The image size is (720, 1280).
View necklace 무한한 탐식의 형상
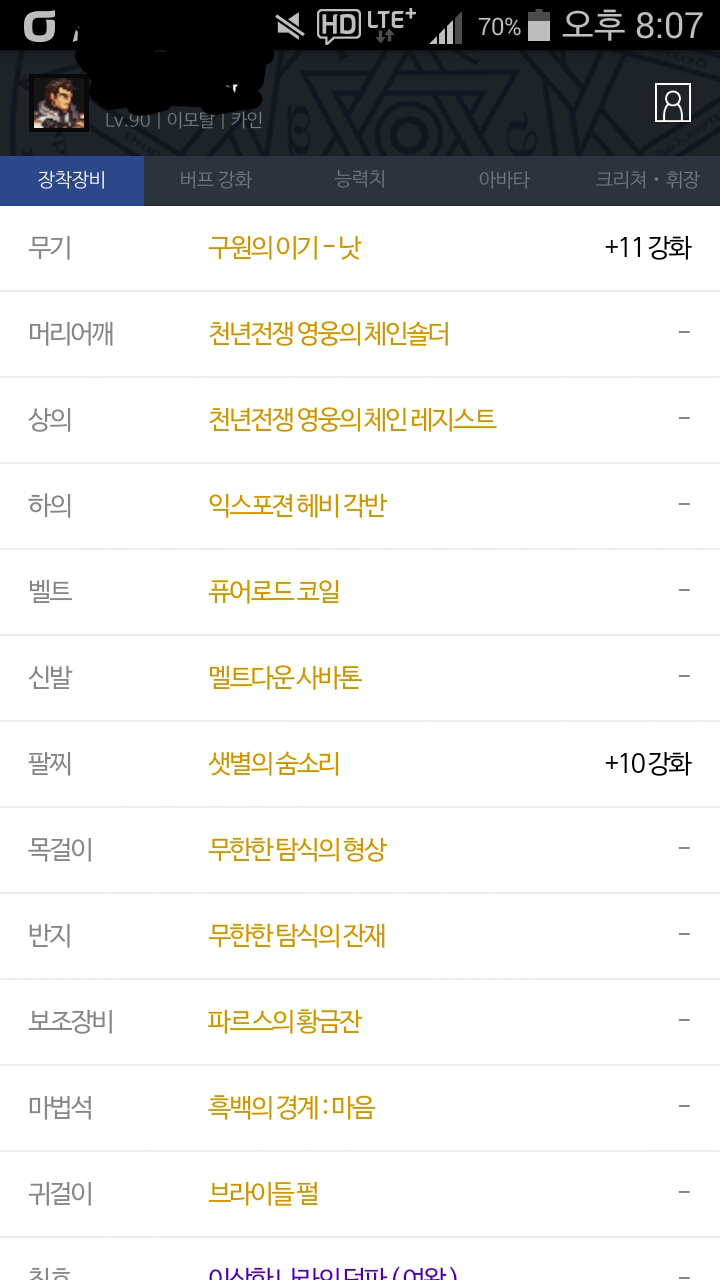[297, 849]
